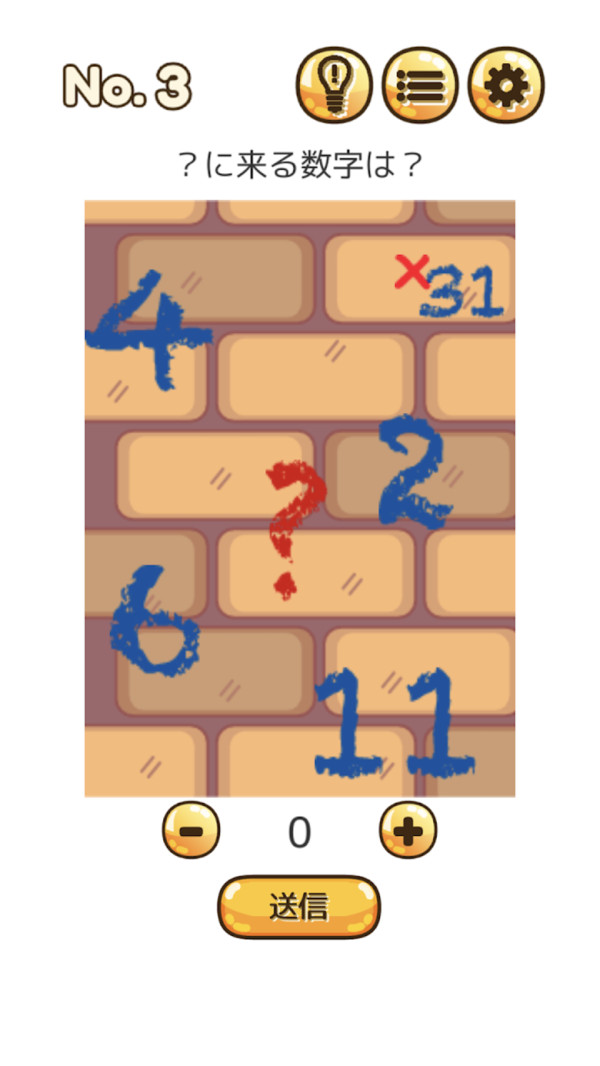Screen dimensions: 600x1066
Task: Open the gear settings
Action: pyautogui.click(x=506, y=86)
